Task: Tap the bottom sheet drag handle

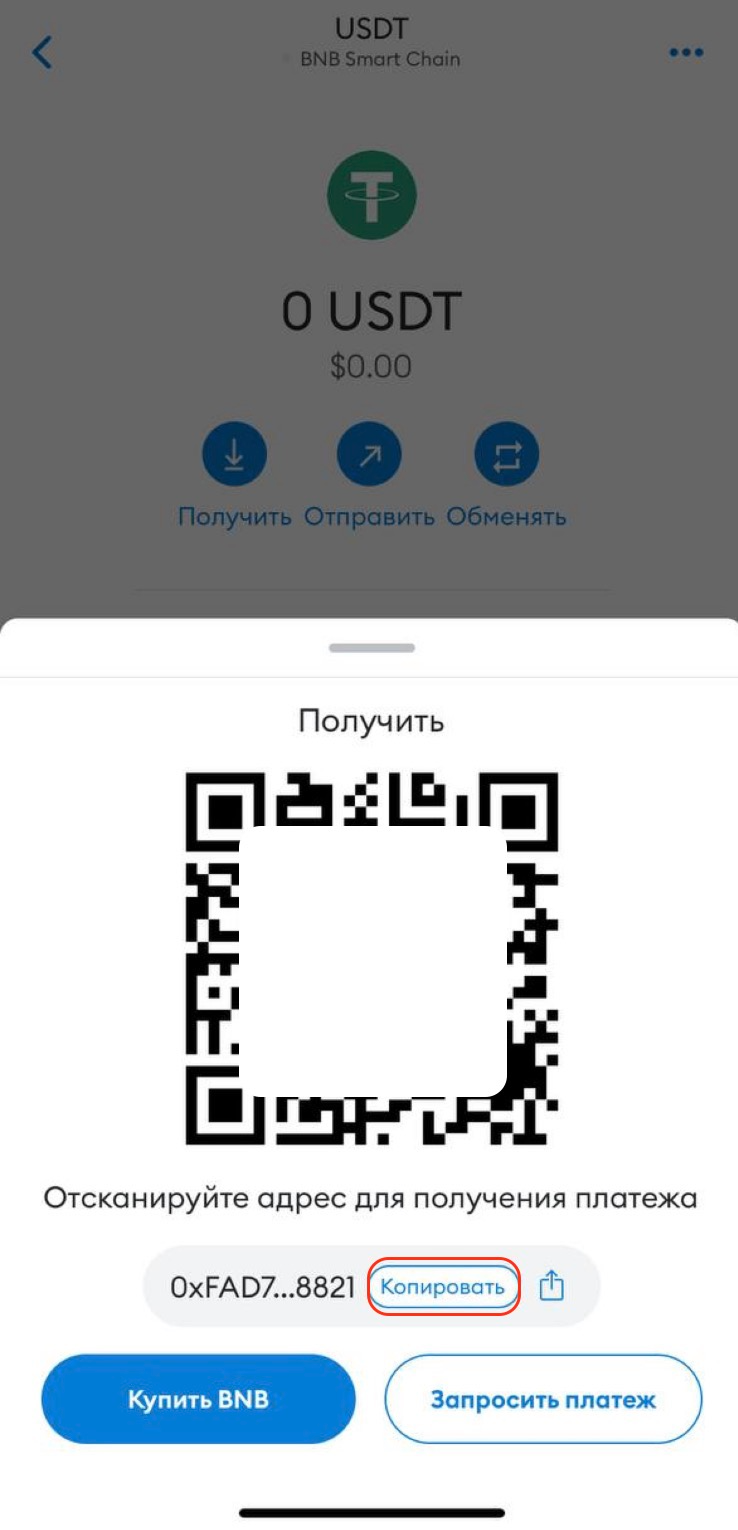Action: point(371,648)
